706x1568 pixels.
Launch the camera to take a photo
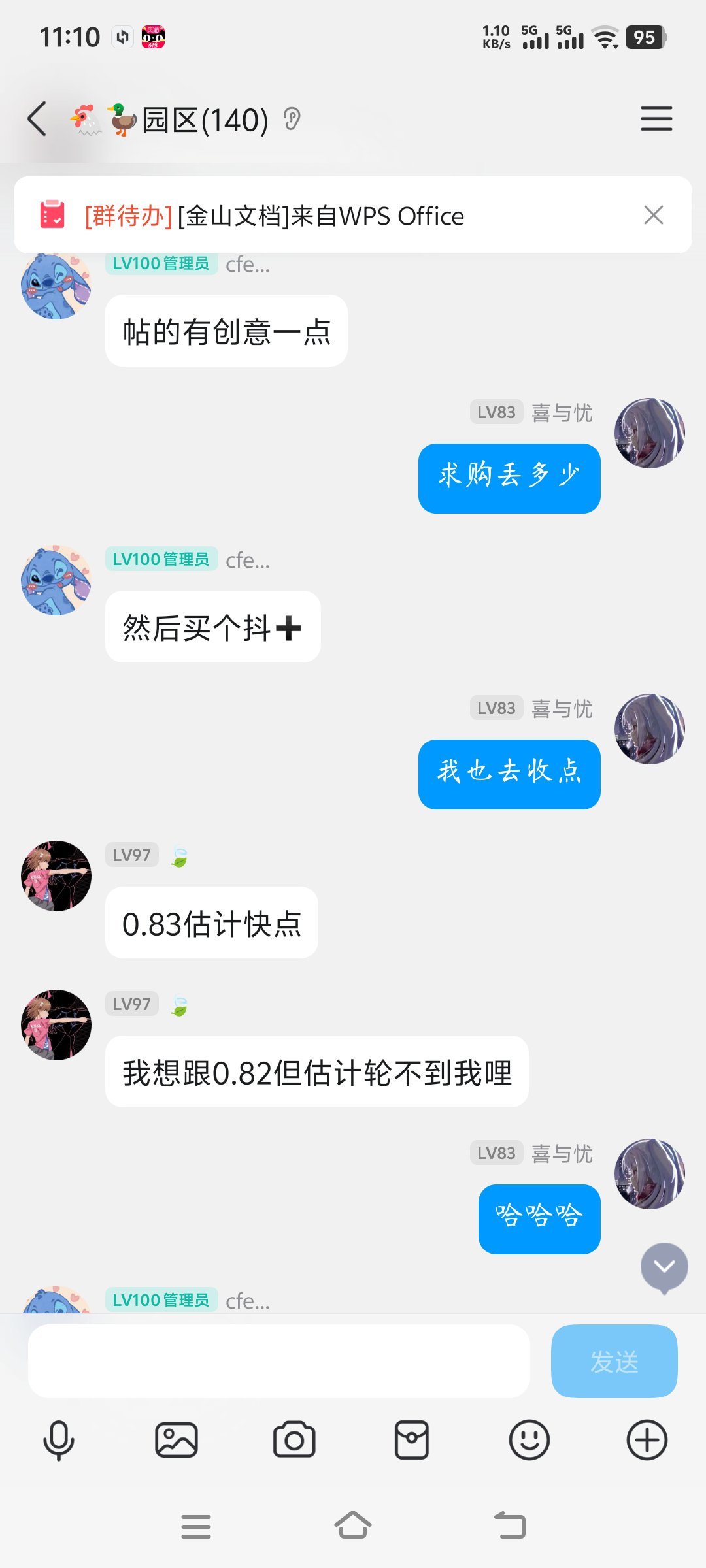click(x=294, y=1440)
